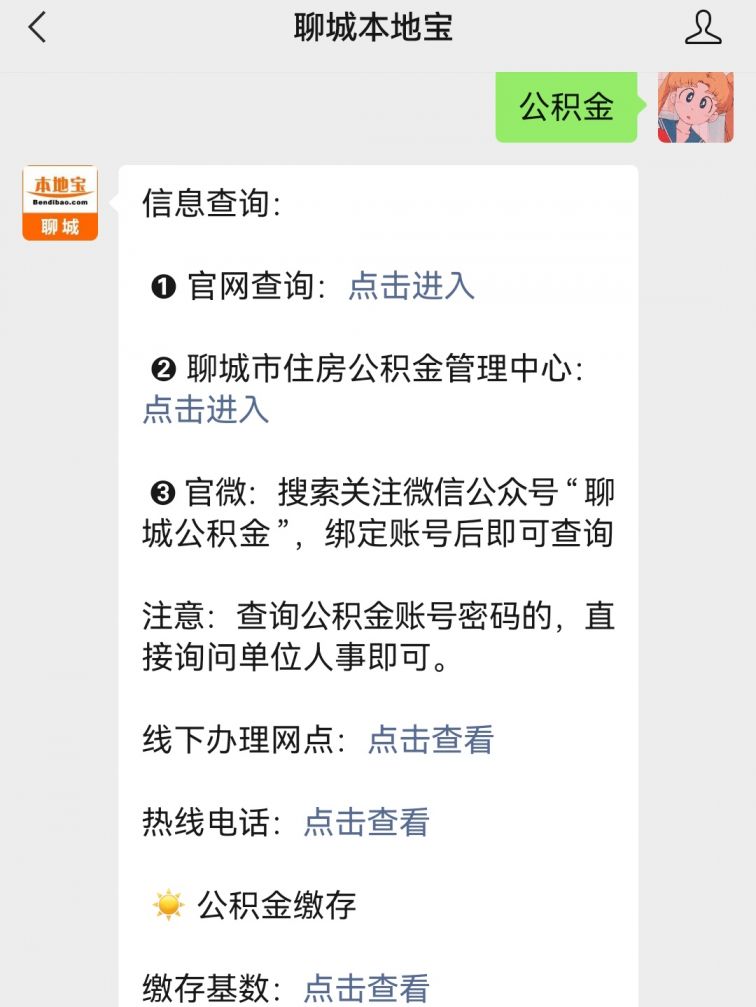This screenshot has height=1007, width=756.
Task: Open the account profile icon
Action: coord(703,27)
